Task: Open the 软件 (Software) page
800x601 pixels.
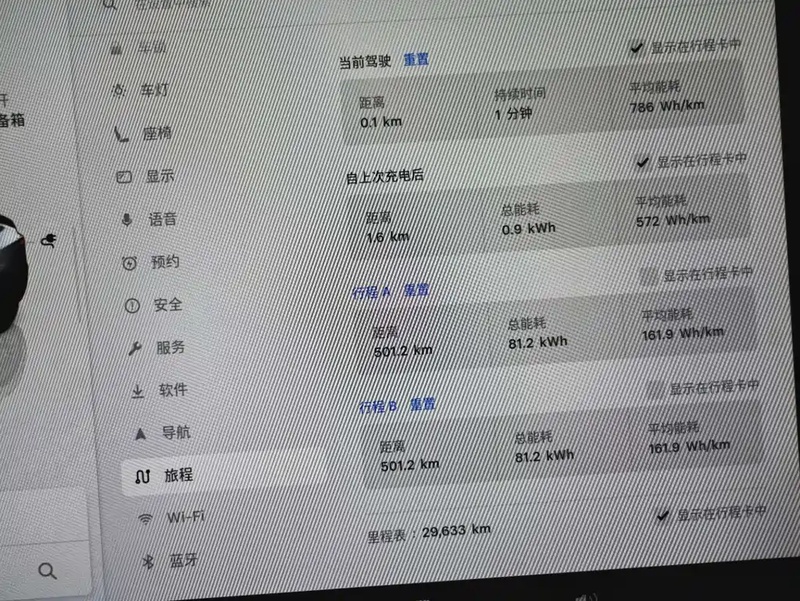Action: pyautogui.click(x=172, y=390)
